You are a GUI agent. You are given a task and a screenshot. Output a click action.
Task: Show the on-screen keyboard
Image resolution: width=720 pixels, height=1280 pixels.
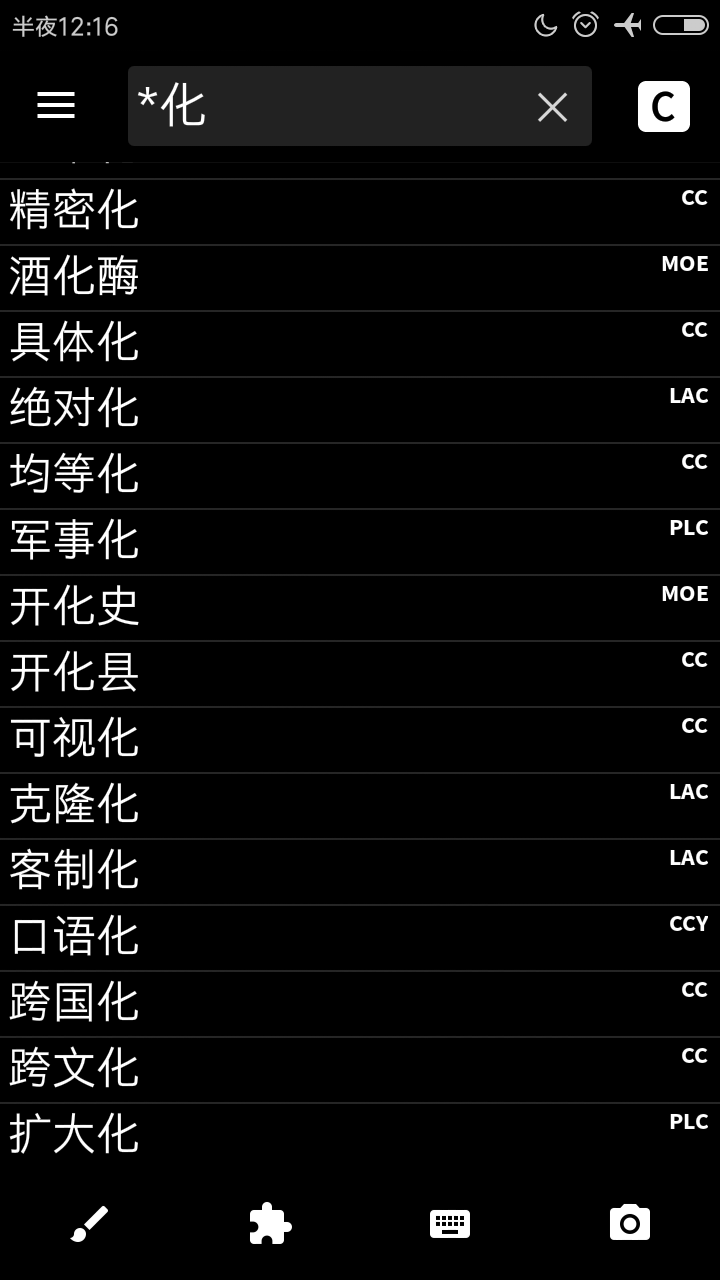coord(450,1223)
